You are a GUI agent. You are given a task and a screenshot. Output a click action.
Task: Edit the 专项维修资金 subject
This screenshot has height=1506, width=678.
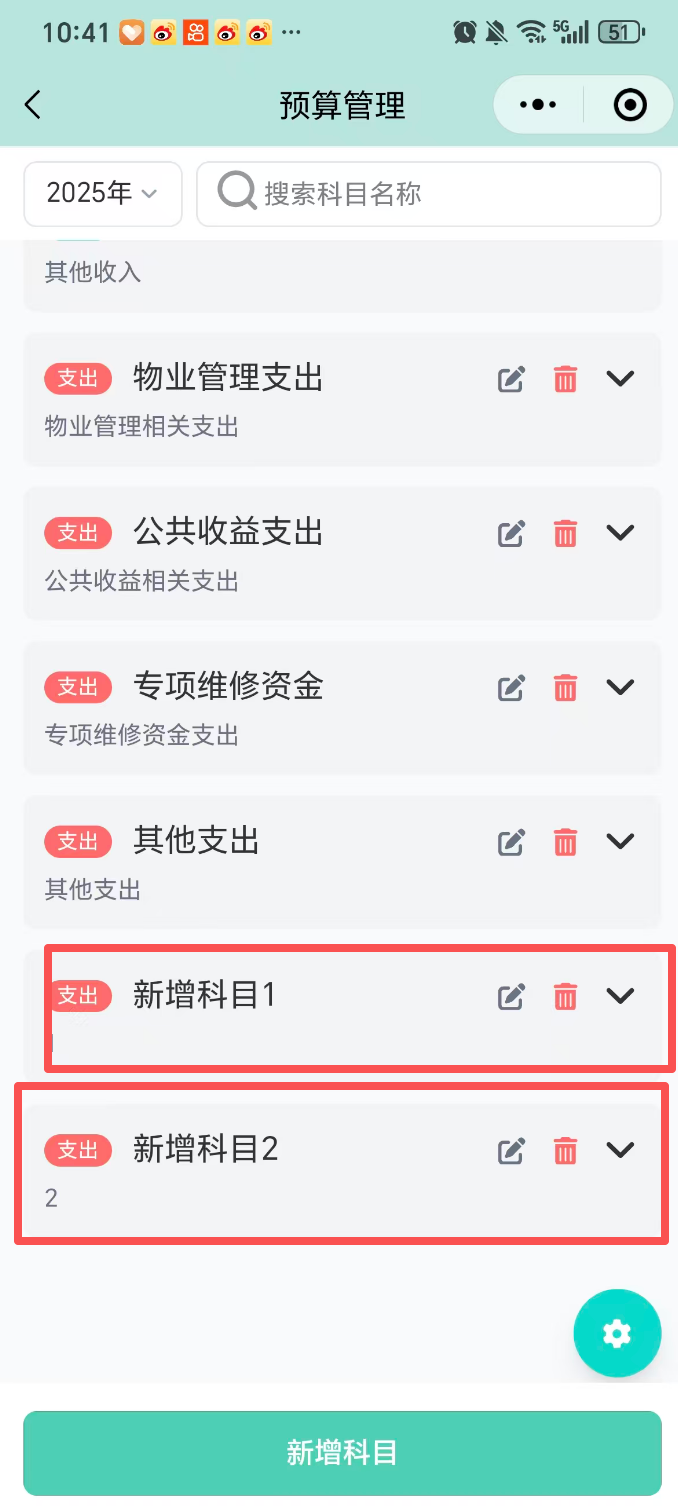[x=511, y=687]
